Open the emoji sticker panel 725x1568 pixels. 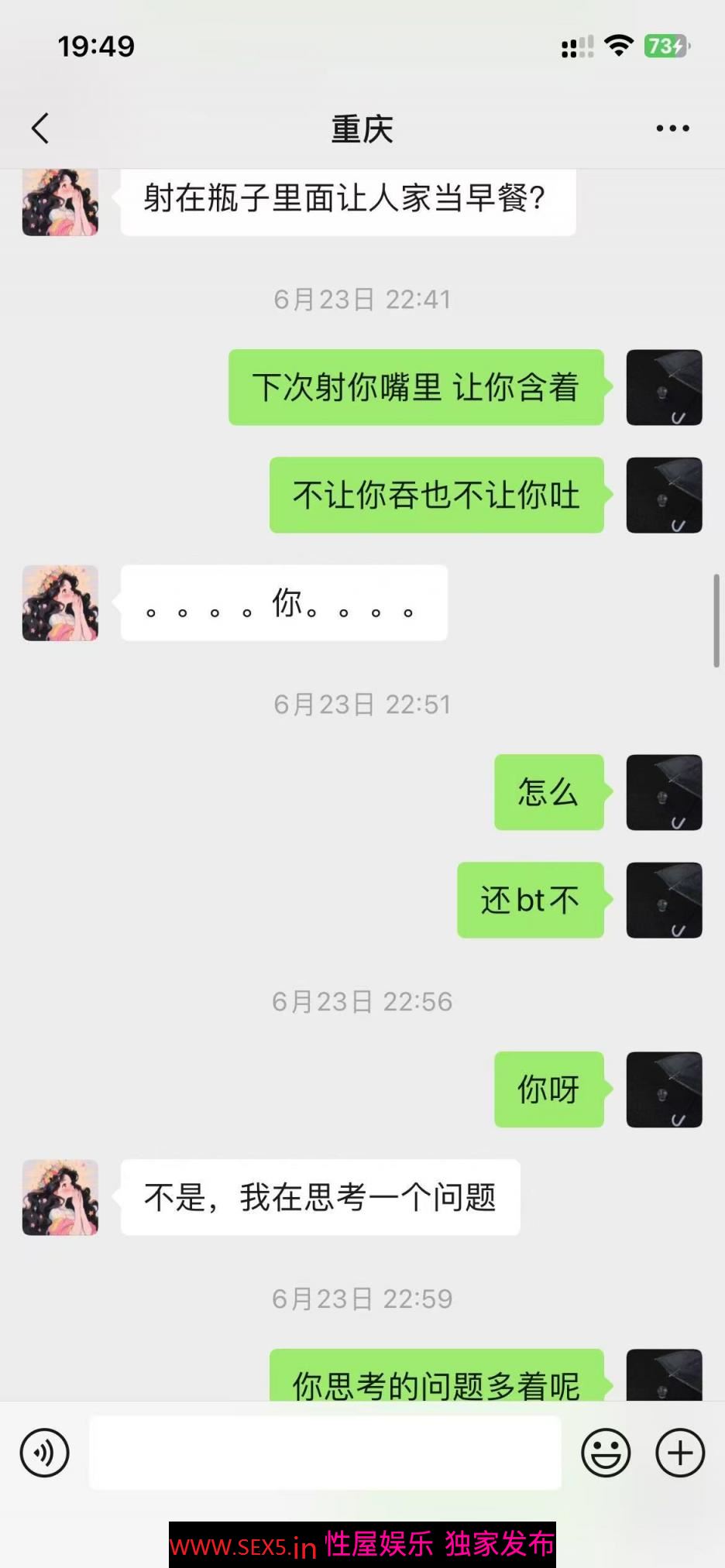[606, 1453]
